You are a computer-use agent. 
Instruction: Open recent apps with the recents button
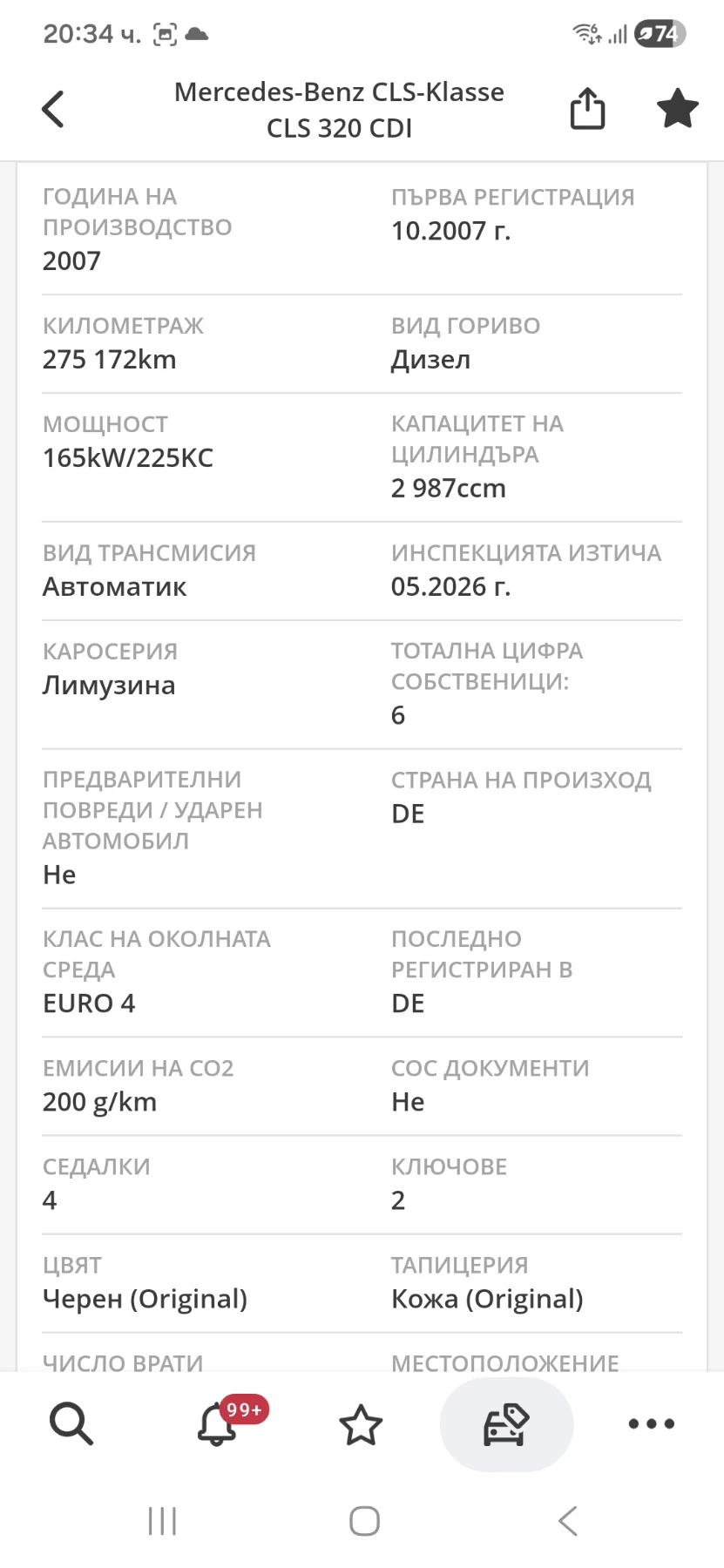point(162,1522)
